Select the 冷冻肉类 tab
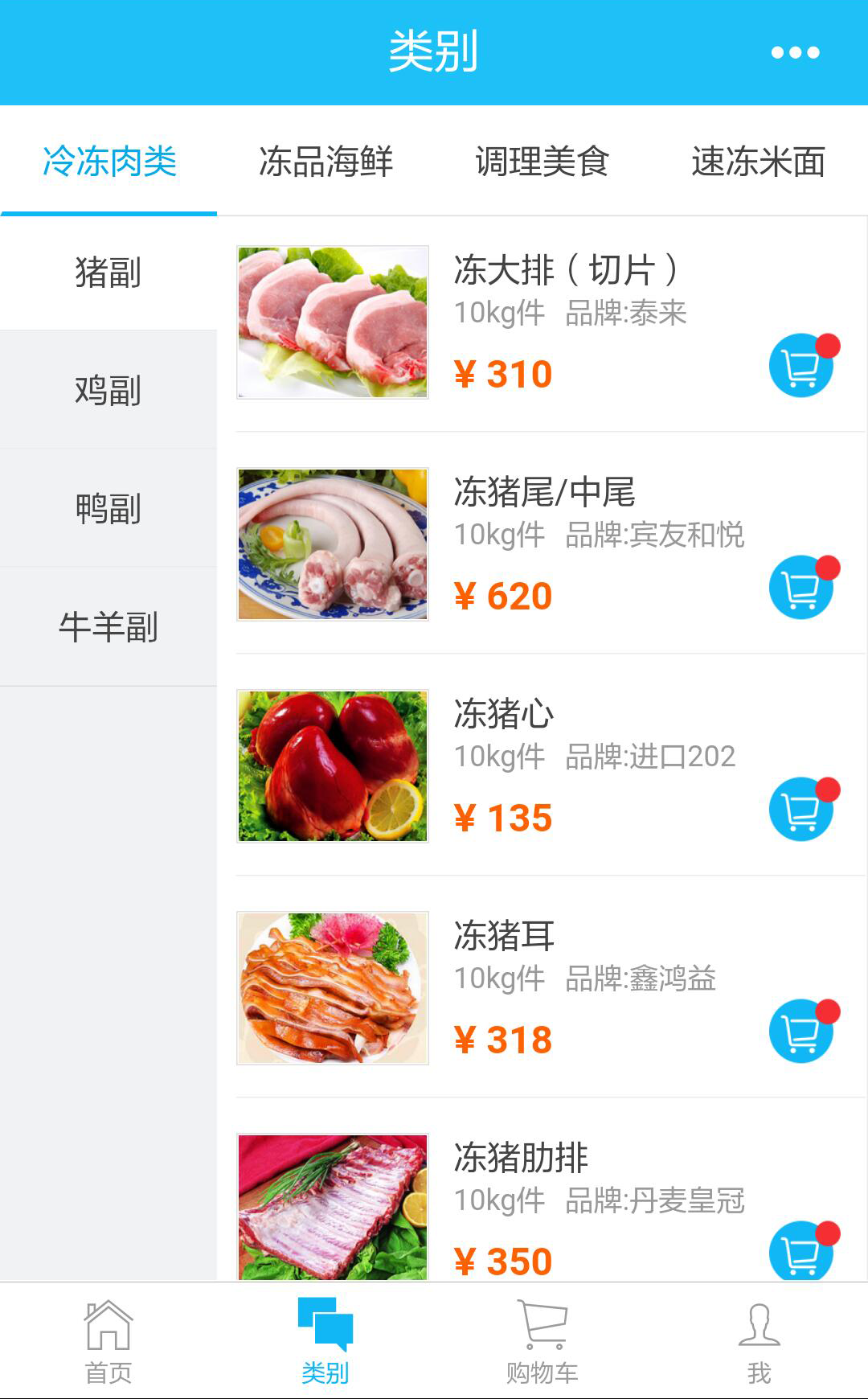This screenshot has width=868, height=1399. [x=109, y=162]
